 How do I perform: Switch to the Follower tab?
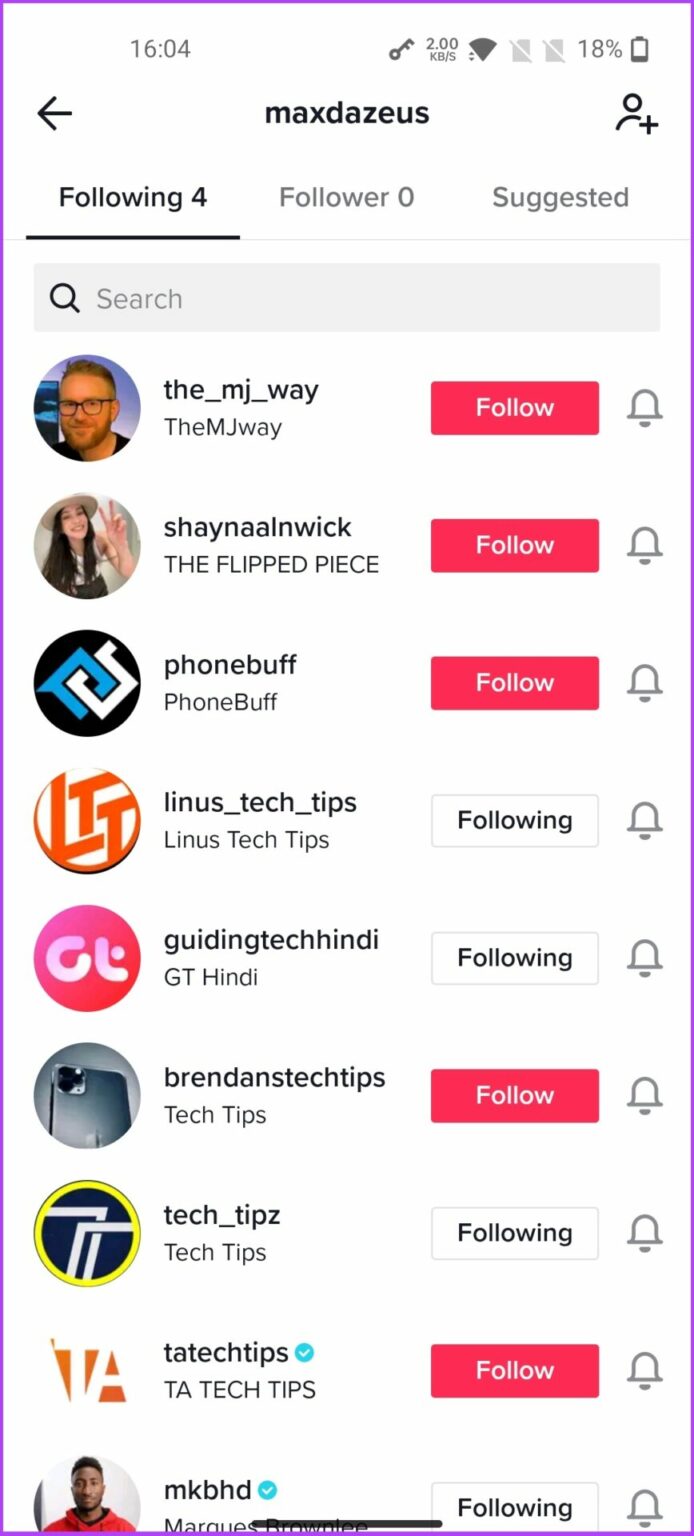click(346, 198)
